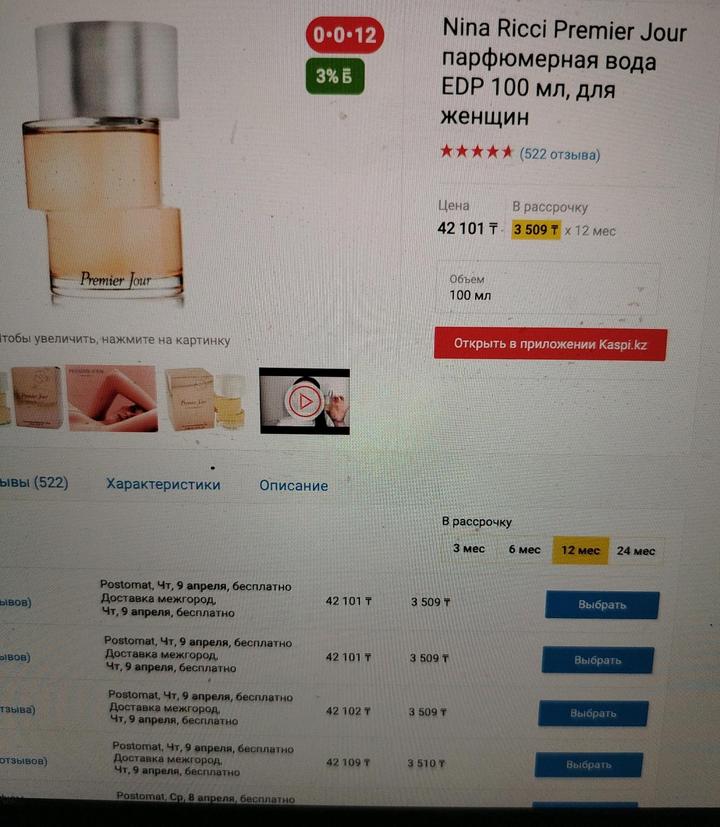Select the 12 мес installment option
The image size is (720, 827).
(x=580, y=551)
